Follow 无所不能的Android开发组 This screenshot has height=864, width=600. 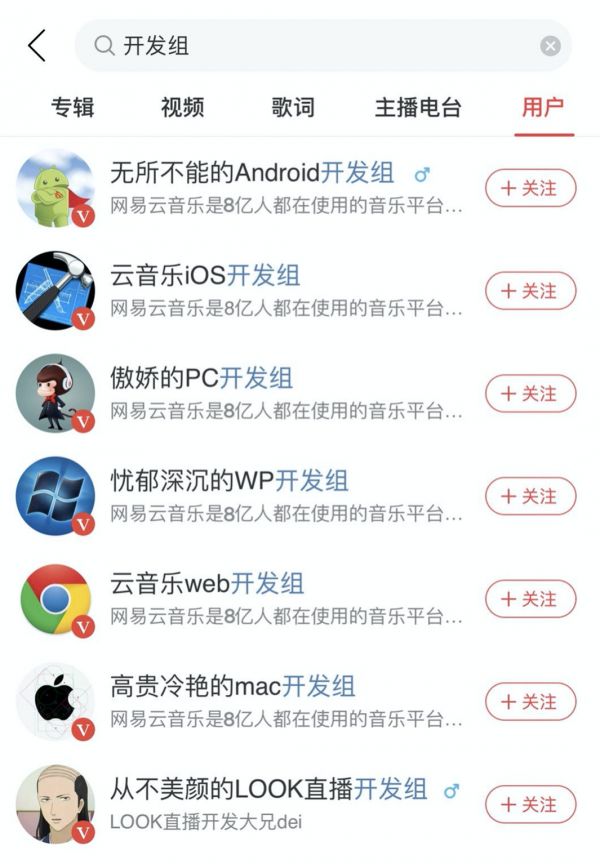coord(530,188)
